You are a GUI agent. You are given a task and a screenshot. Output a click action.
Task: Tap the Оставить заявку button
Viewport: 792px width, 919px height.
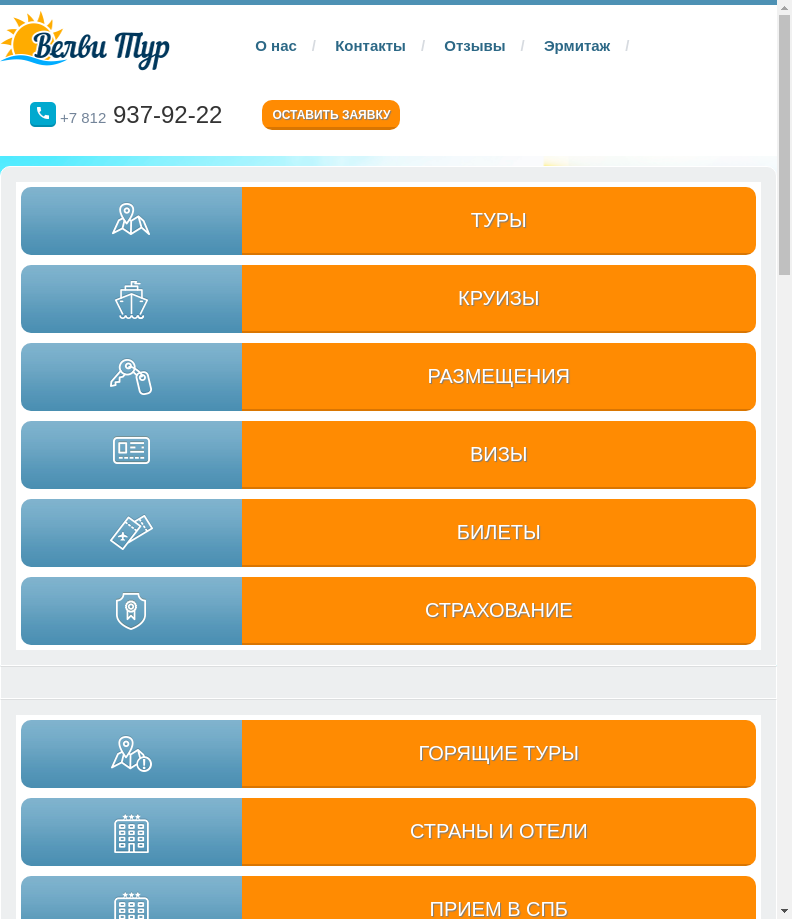click(331, 115)
